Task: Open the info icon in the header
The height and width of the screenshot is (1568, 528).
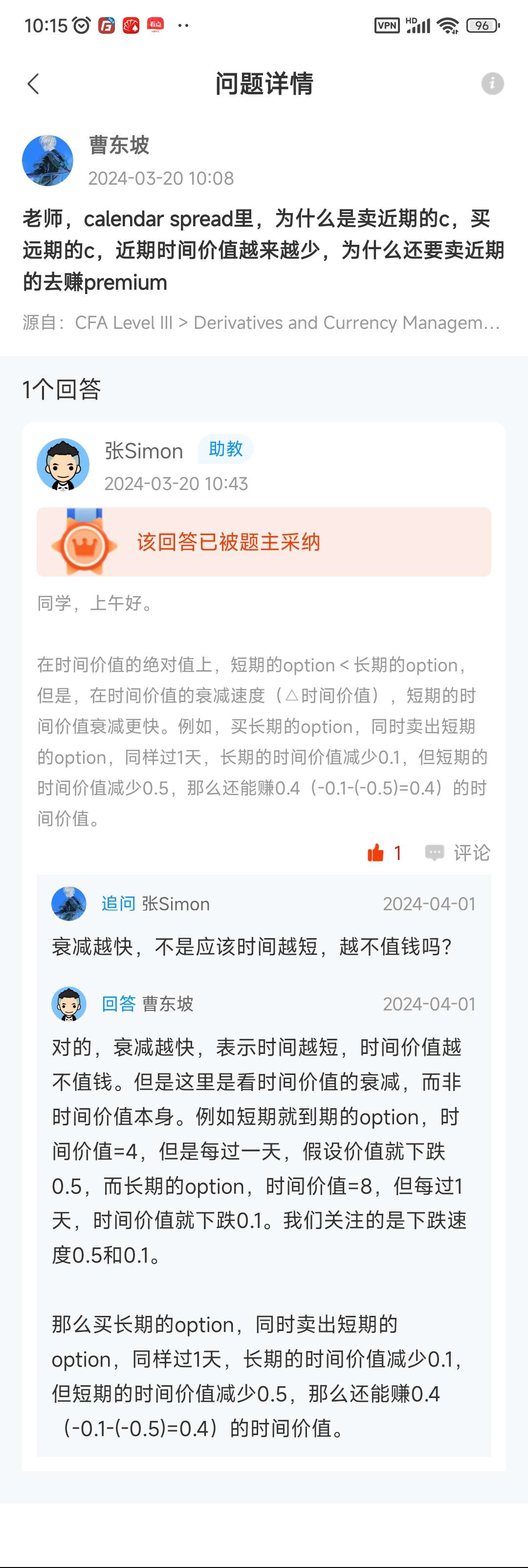Action: (492, 84)
